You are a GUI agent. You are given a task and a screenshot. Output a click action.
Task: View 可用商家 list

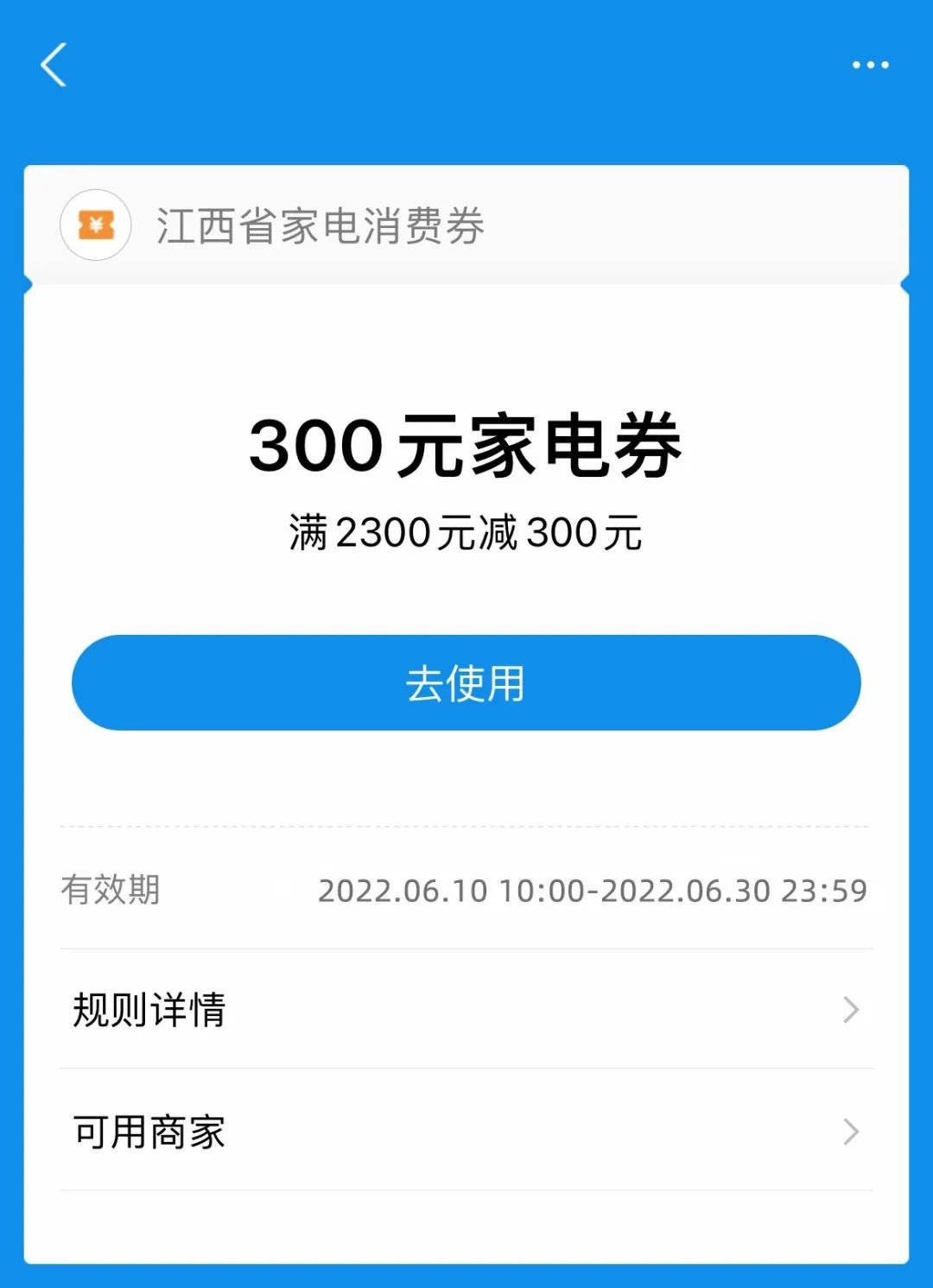pyautogui.click(x=466, y=1131)
